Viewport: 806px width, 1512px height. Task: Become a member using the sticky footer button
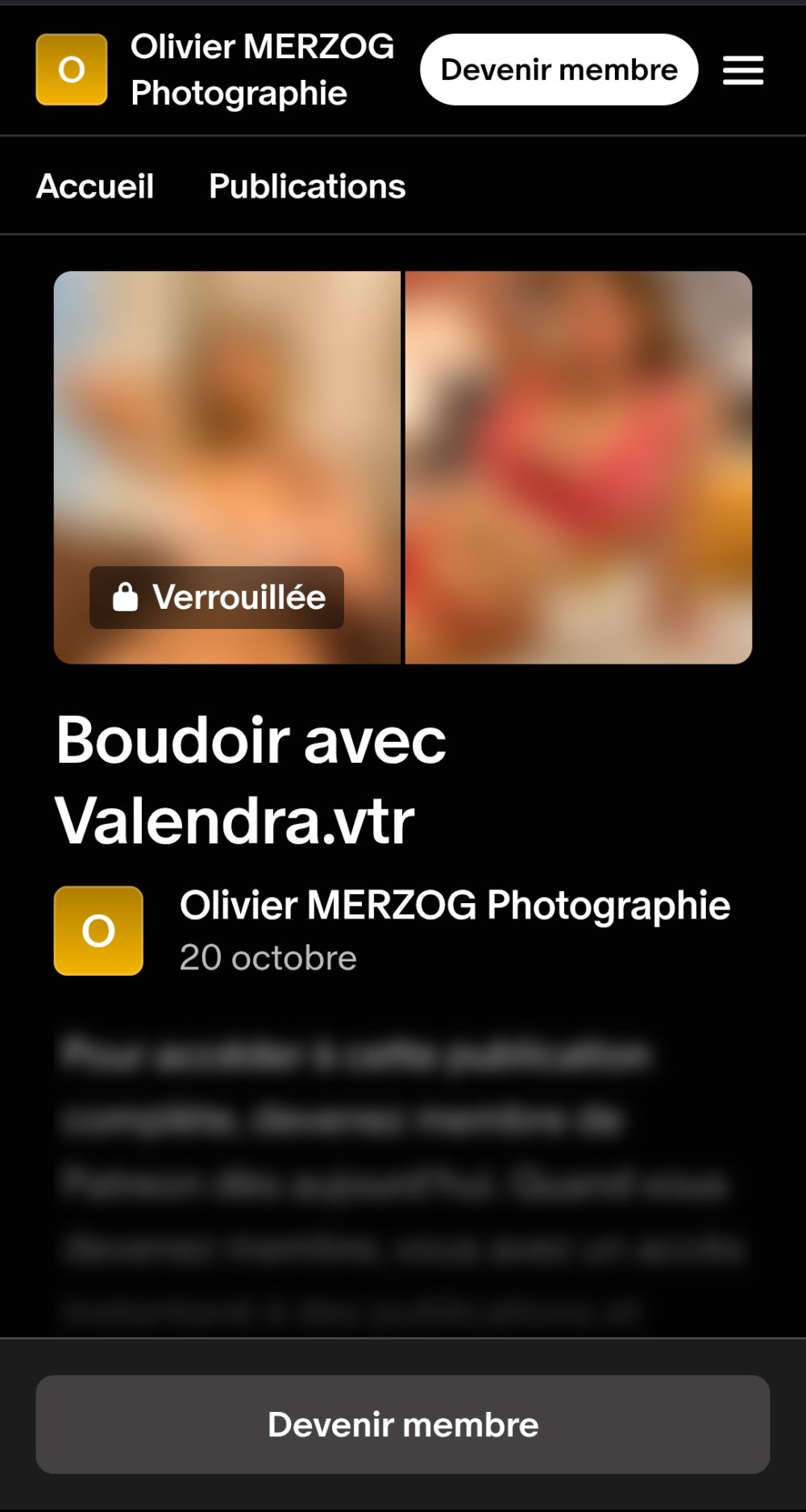pyautogui.click(x=403, y=1423)
